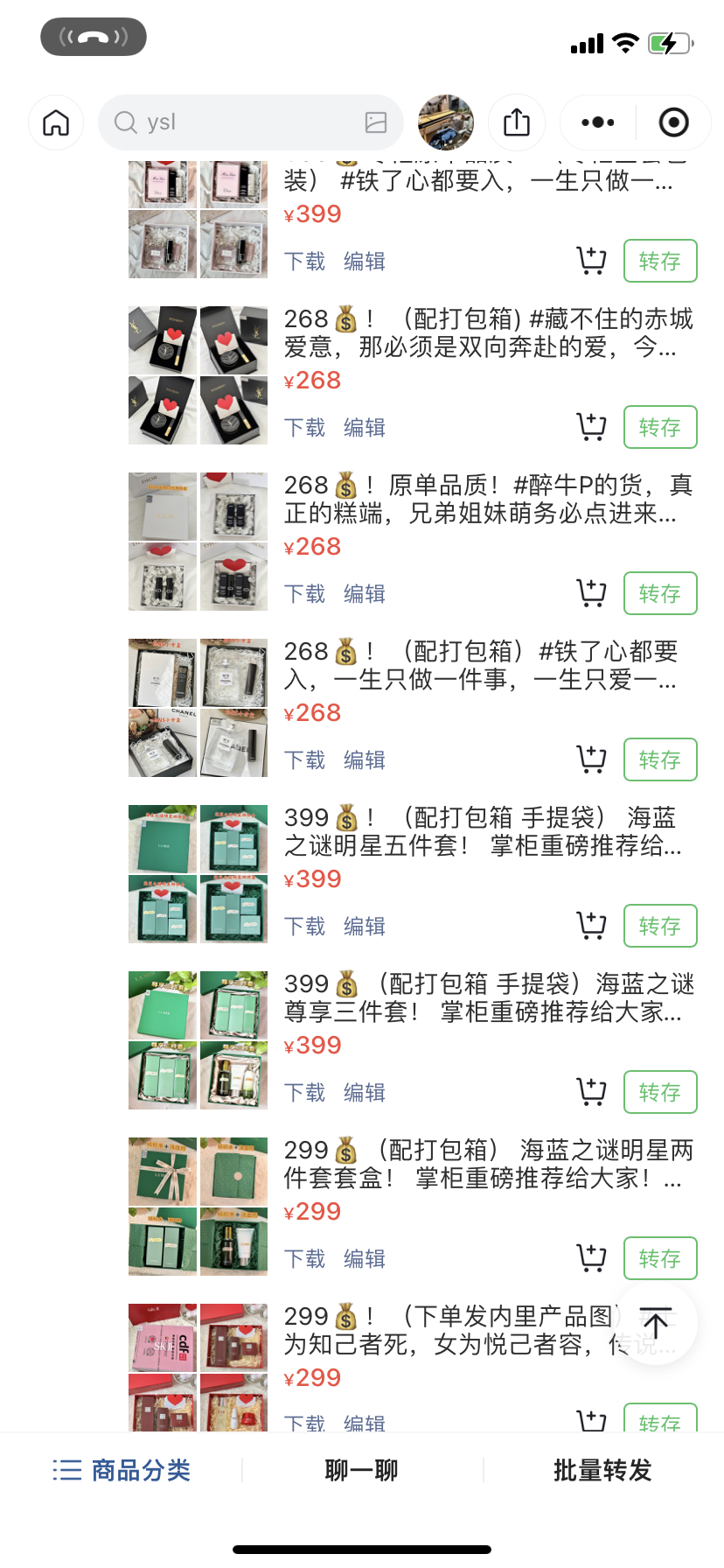Viewport: 724px width, 1568px height.
Task: 转存 the 海蓝之谜尊享三件套 item
Action: coord(660,1092)
